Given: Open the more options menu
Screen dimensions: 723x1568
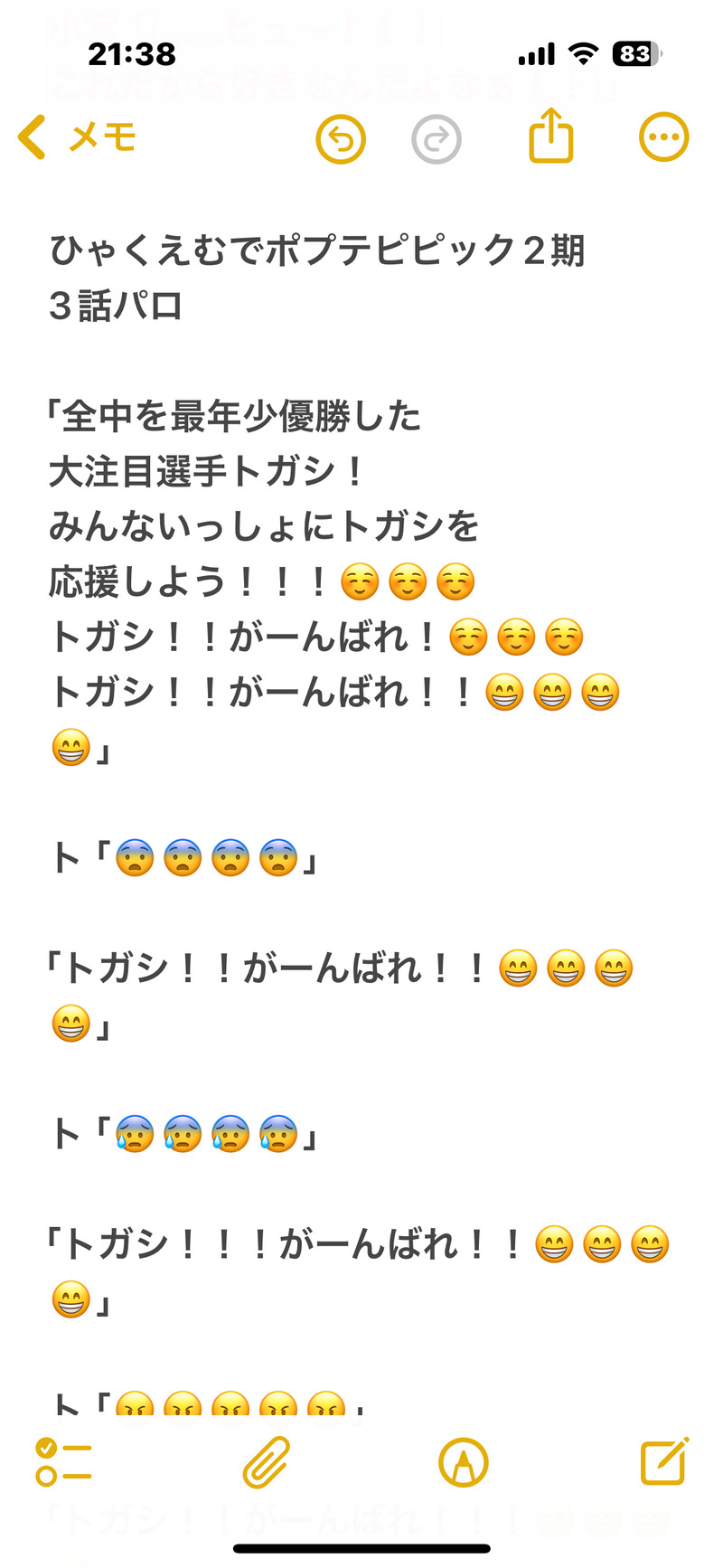Looking at the screenshot, I should (x=663, y=137).
